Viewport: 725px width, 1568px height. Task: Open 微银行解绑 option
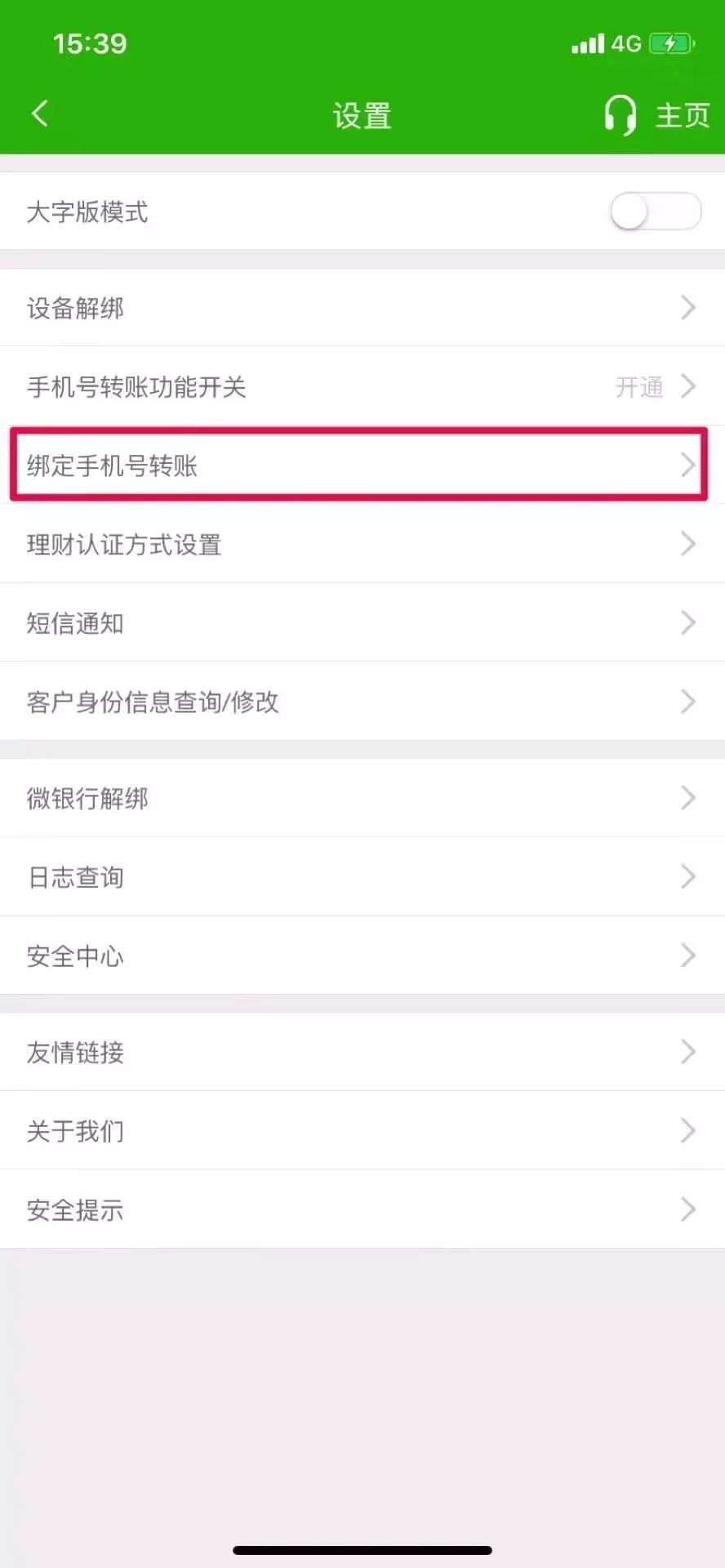coord(362,798)
